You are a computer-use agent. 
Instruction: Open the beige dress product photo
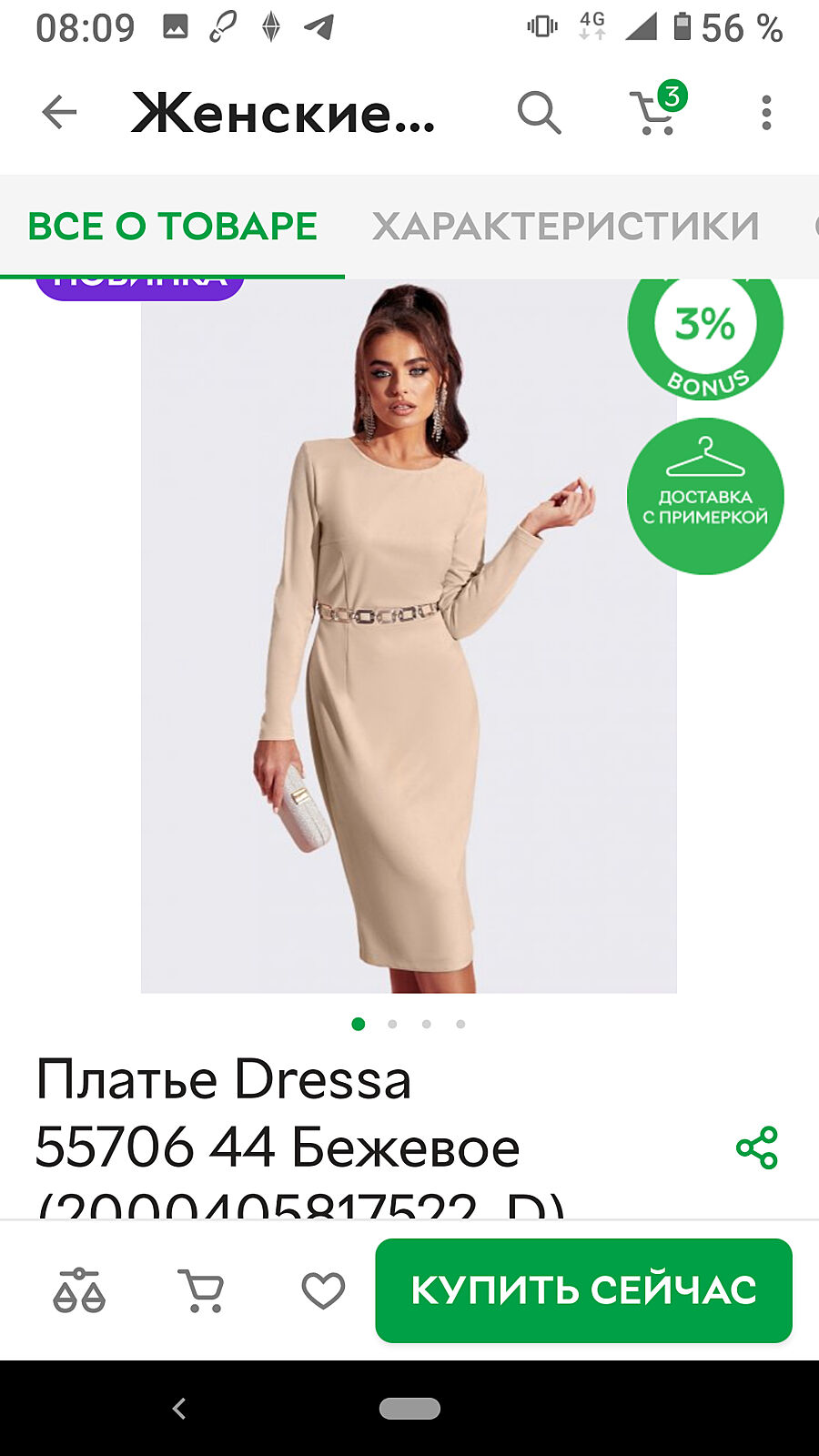[408, 637]
